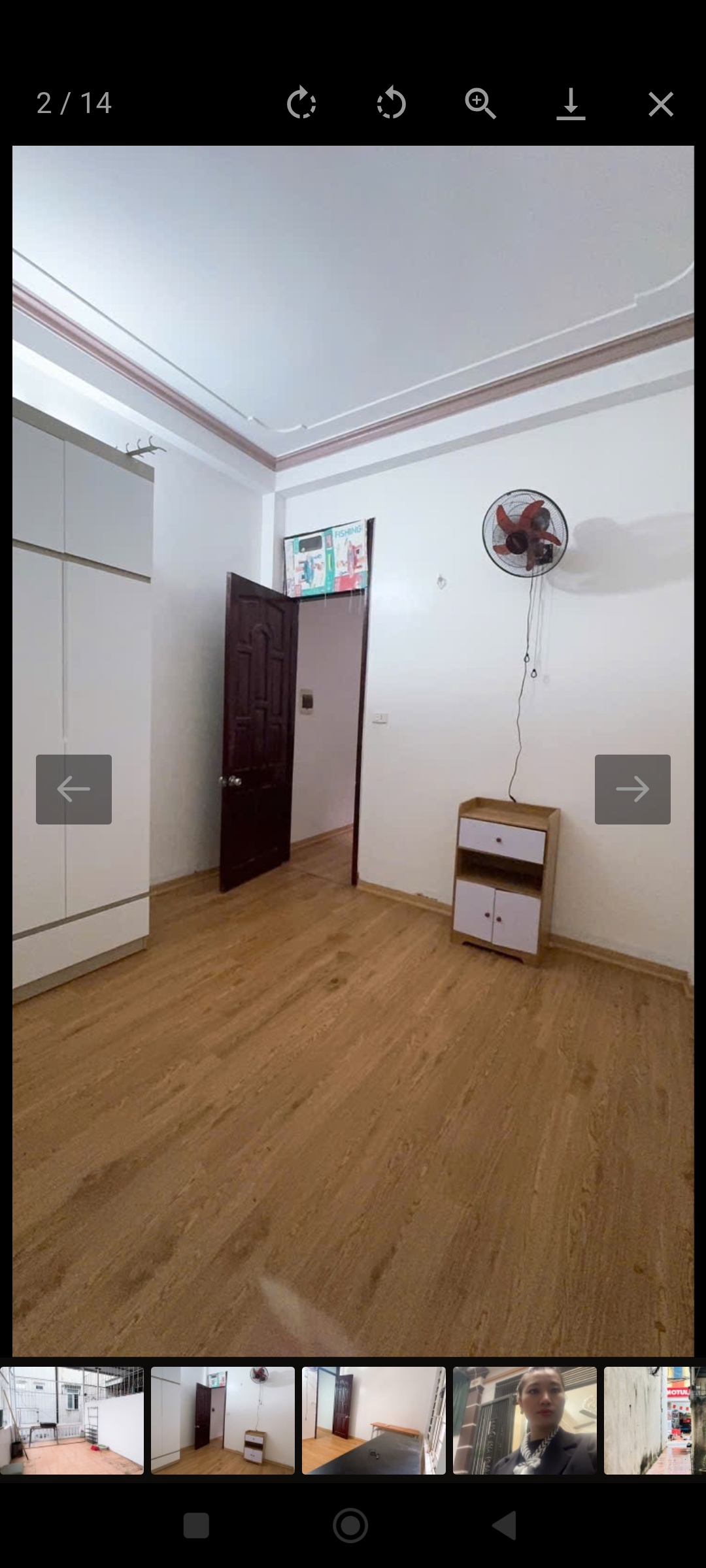The image size is (706, 1568).
Task: Open the balcony terrace thumbnail
Action: click(x=72, y=1420)
